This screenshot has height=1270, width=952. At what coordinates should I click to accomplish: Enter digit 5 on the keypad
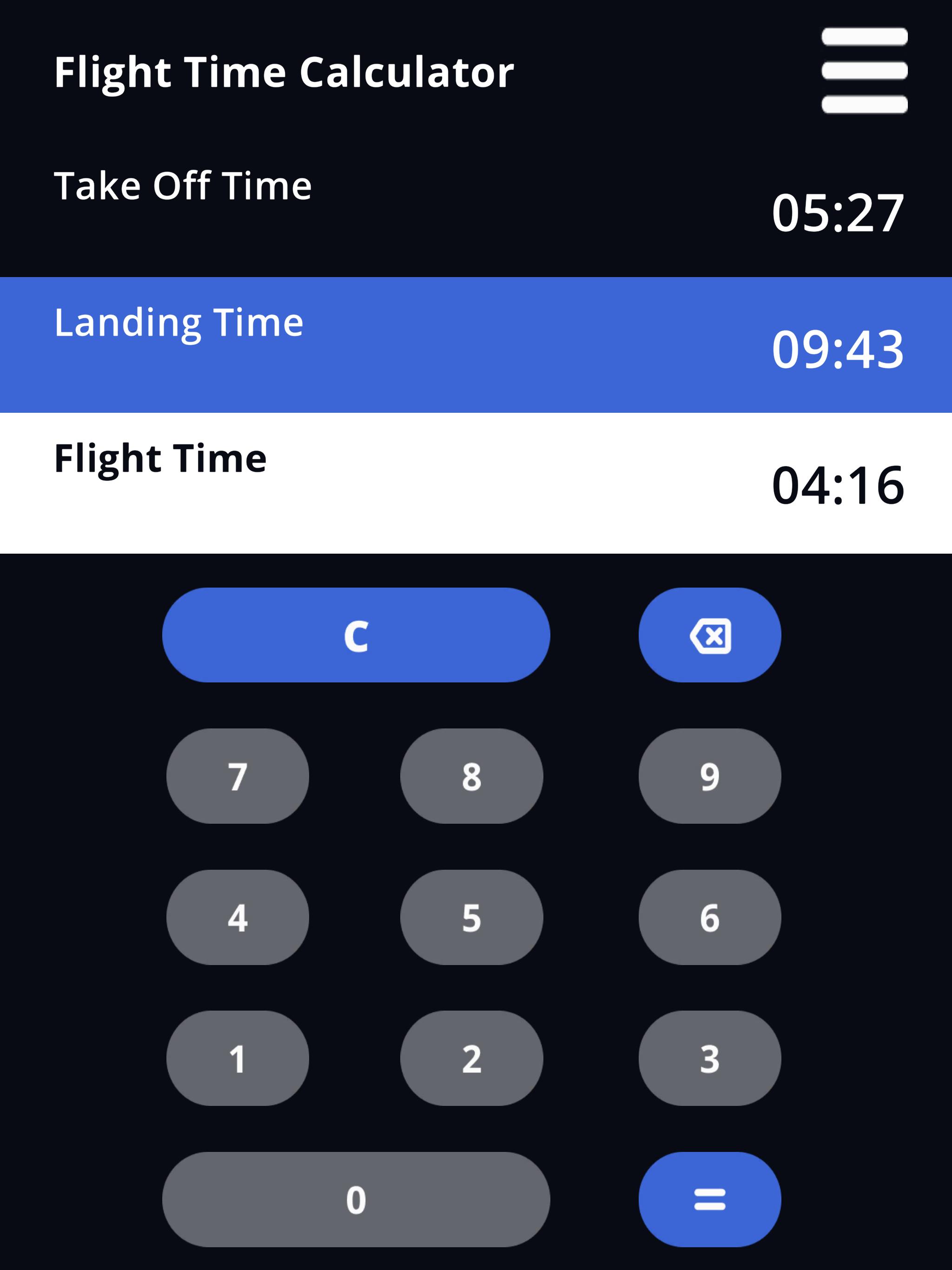(471, 918)
